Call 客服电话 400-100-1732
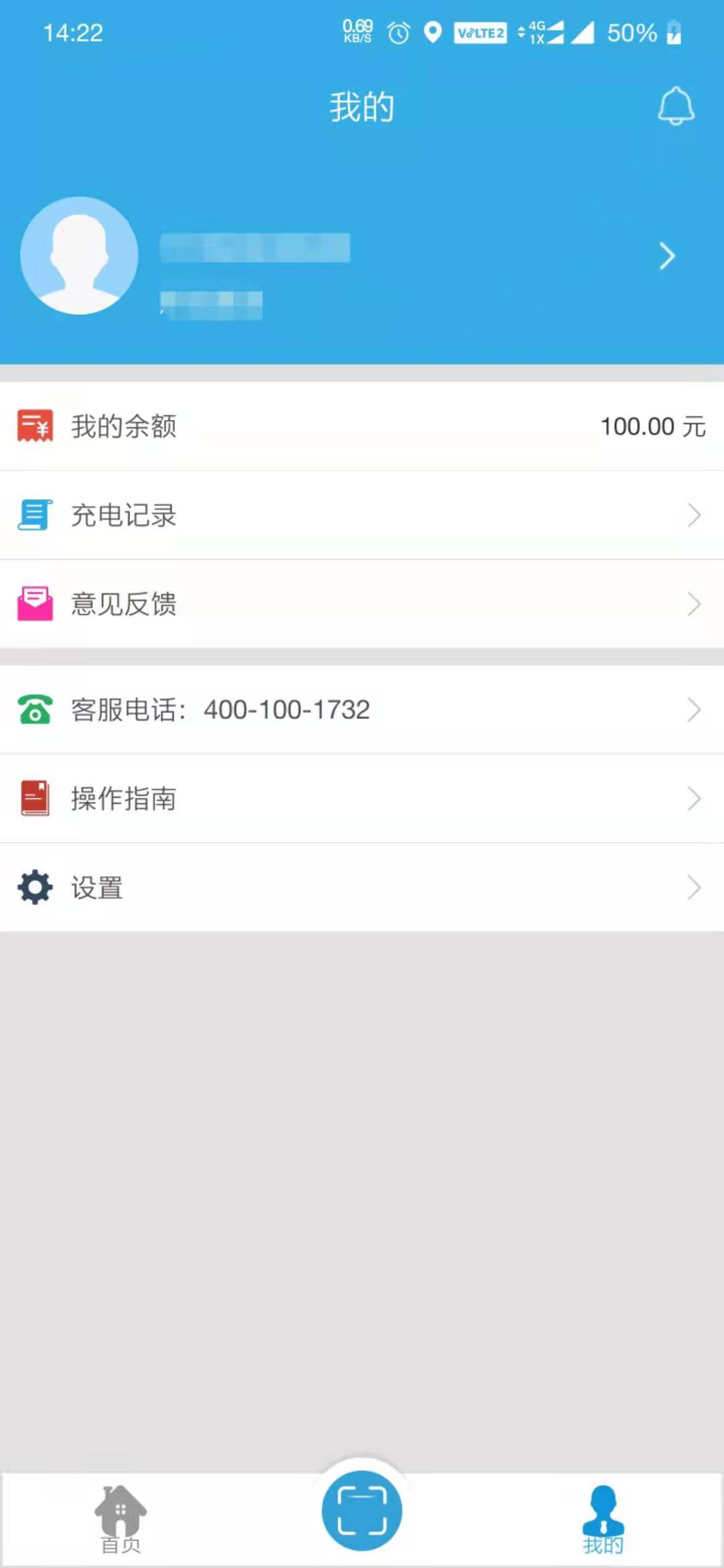This screenshot has height=1568, width=724. pos(362,710)
